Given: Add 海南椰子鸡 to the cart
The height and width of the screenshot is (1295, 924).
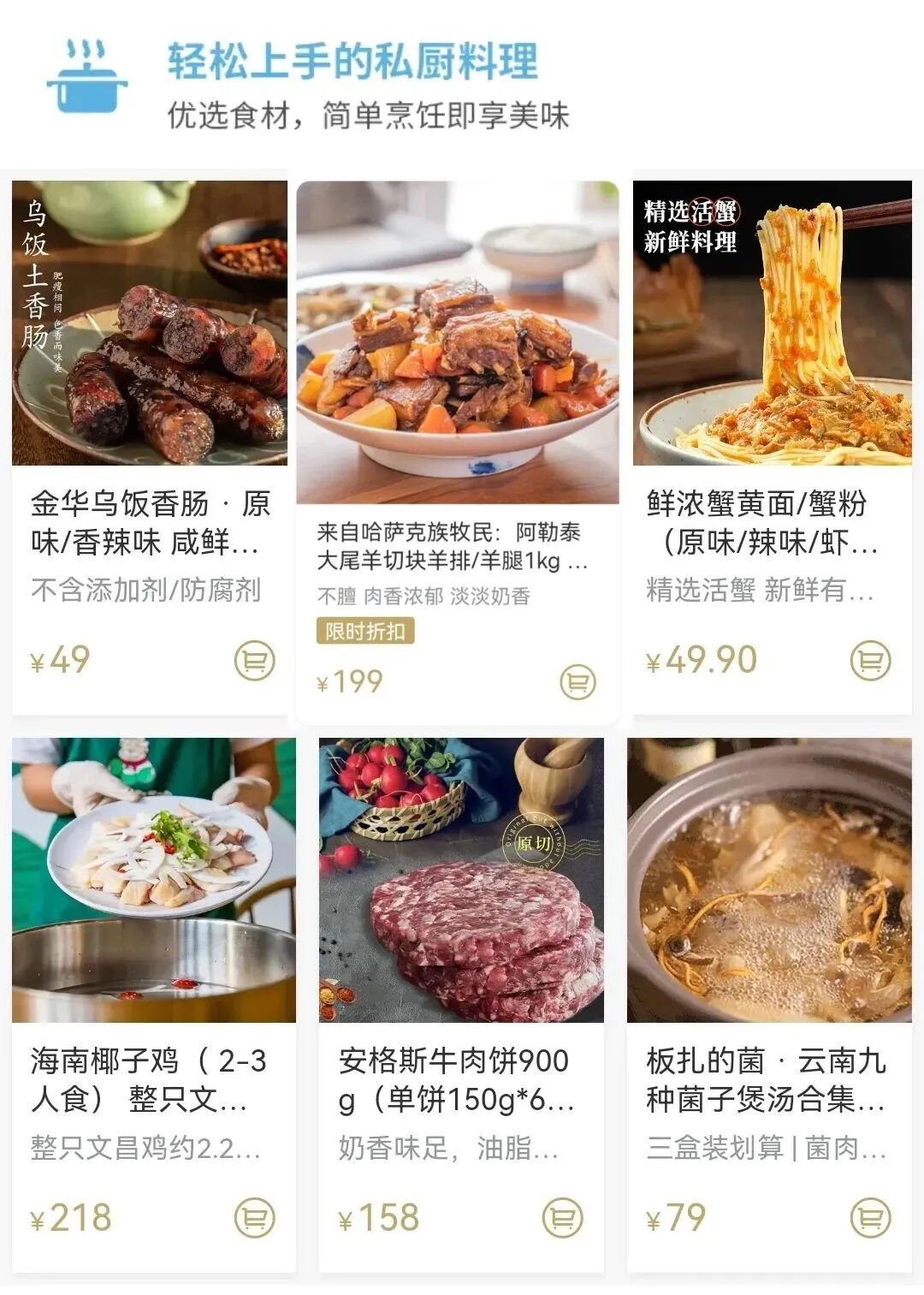Looking at the screenshot, I should click(x=254, y=1218).
